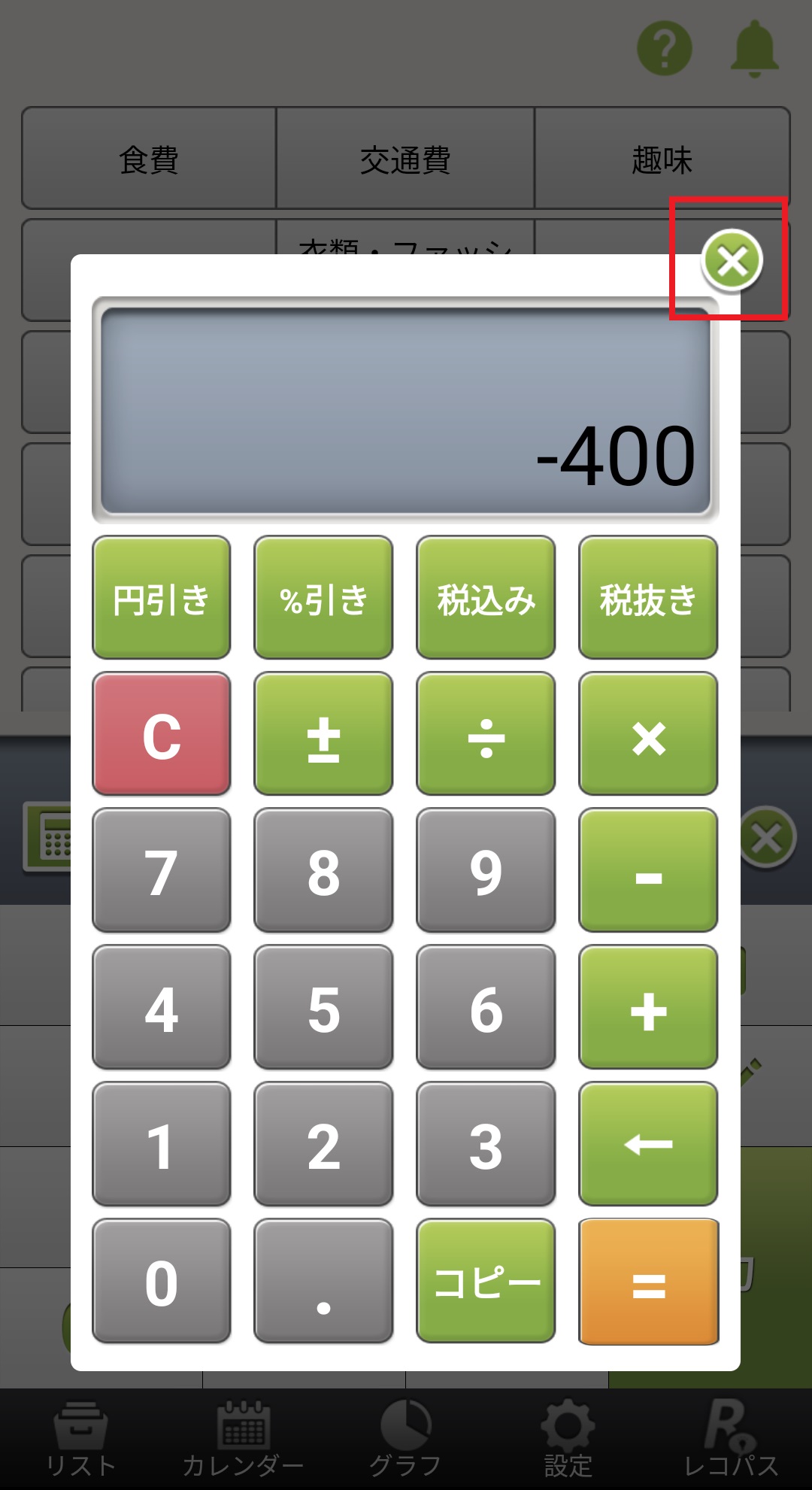
Task: Enter the digit 9
Action: (x=486, y=871)
